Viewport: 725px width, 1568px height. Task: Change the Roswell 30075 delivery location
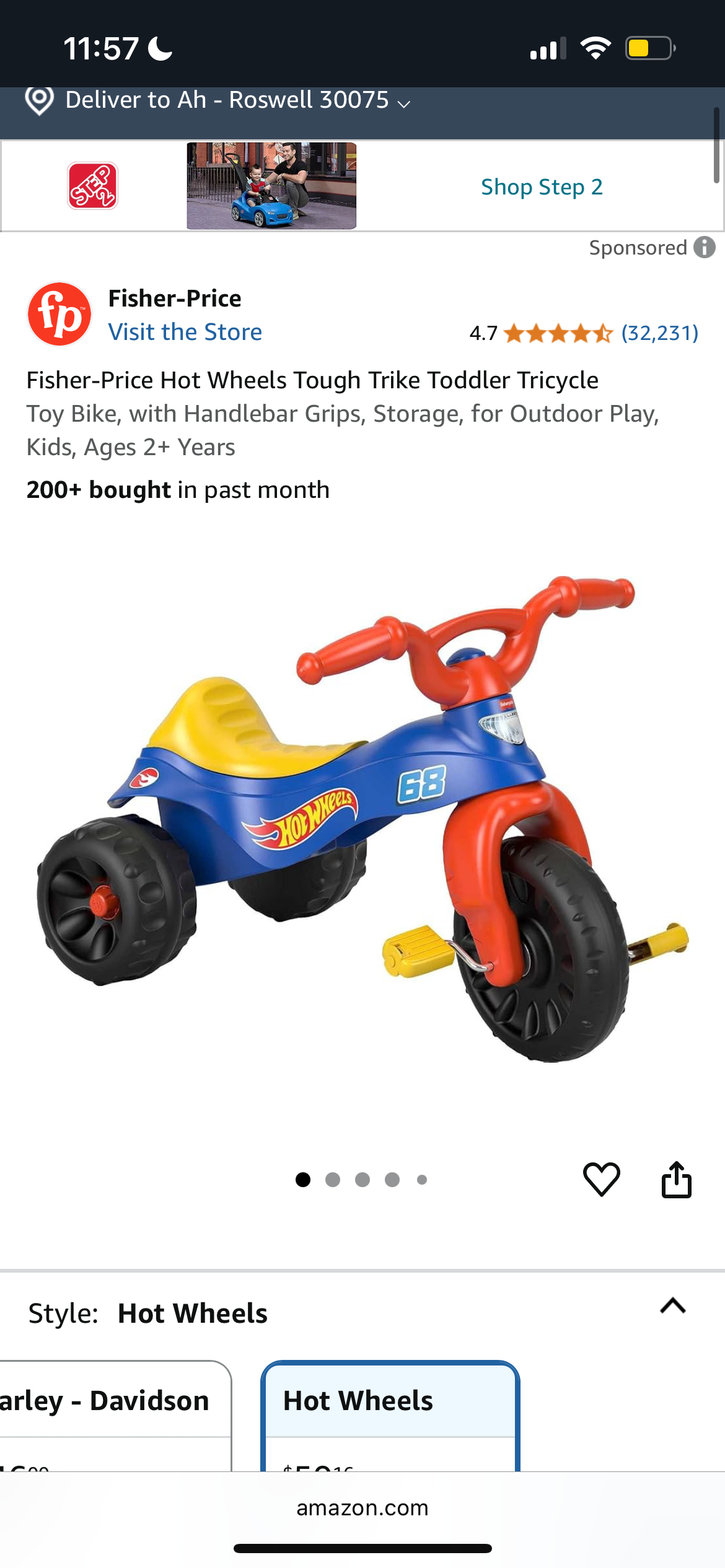(x=226, y=100)
